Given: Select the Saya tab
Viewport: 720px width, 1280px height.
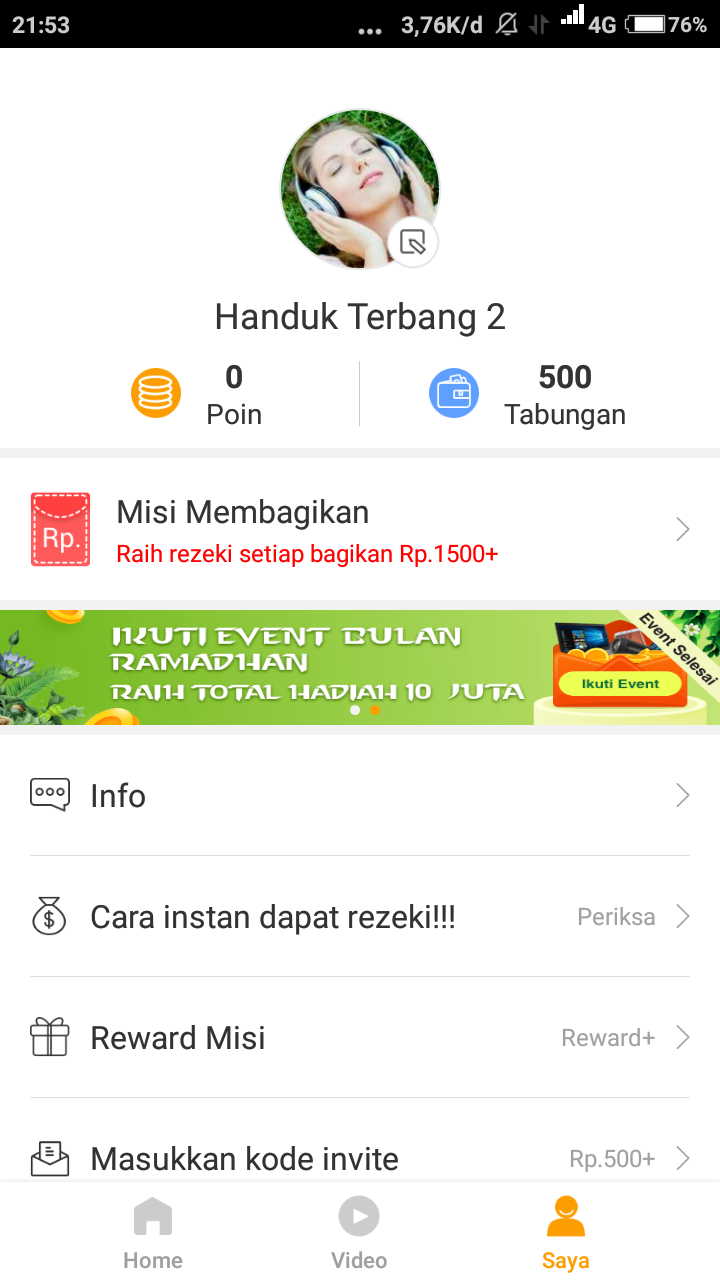Looking at the screenshot, I should [x=566, y=1232].
